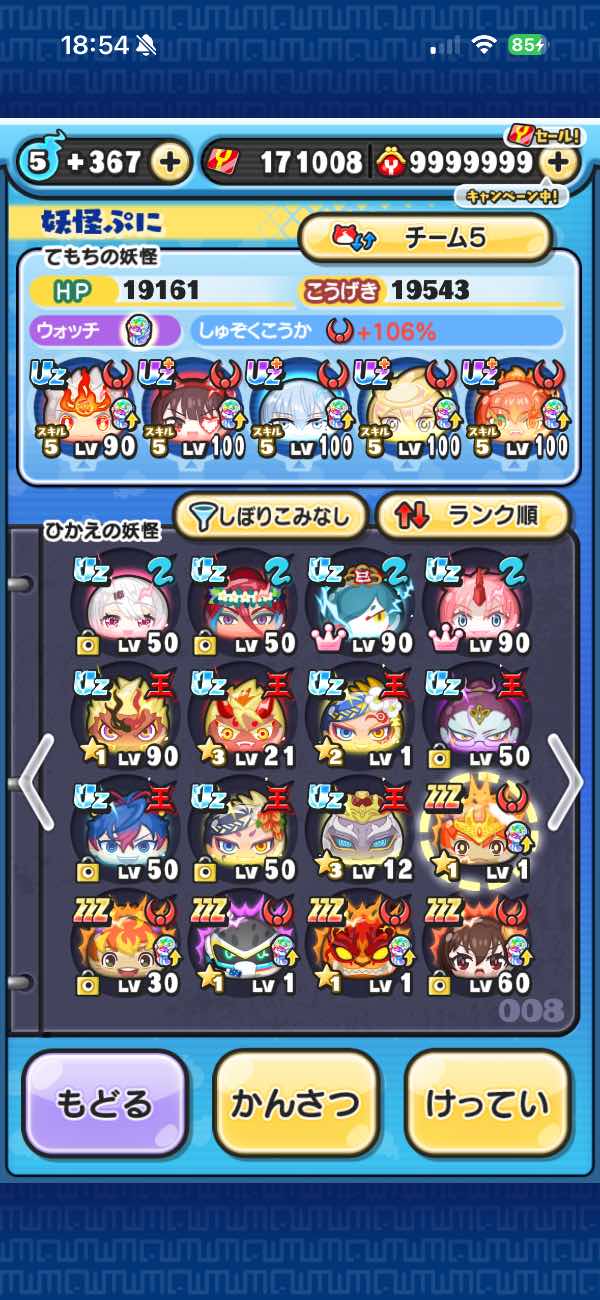The image size is (600, 1300).
Task: Tap the Lv 90 fire yokai in team
Action: (x=86, y=408)
